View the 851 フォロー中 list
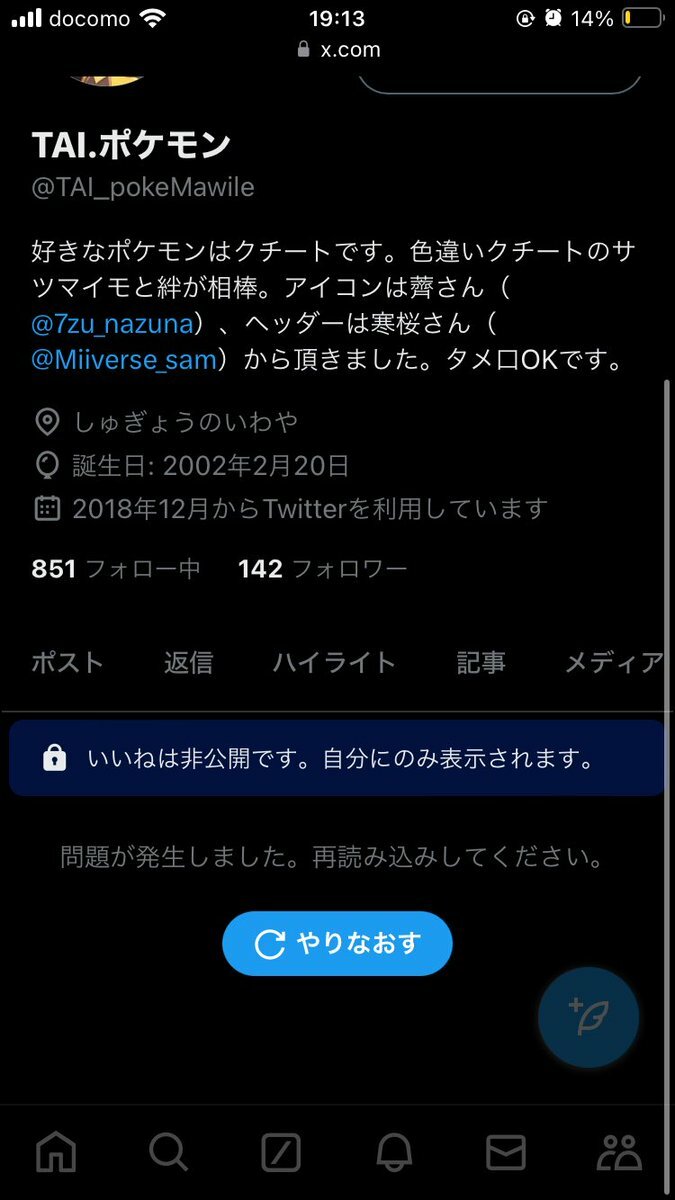 pyautogui.click(x=116, y=569)
